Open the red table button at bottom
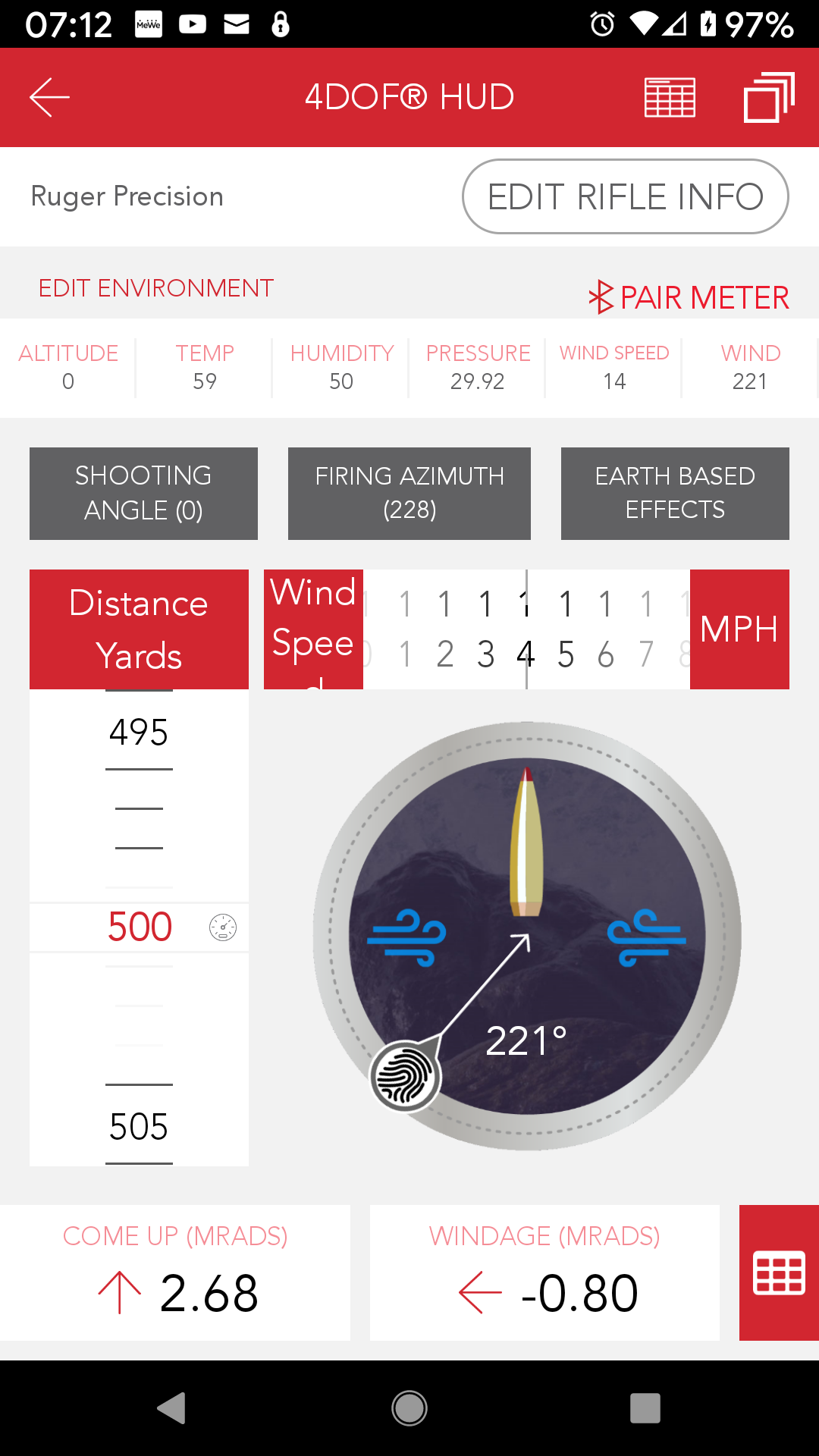819x1456 pixels. [x=779, y=1272]
